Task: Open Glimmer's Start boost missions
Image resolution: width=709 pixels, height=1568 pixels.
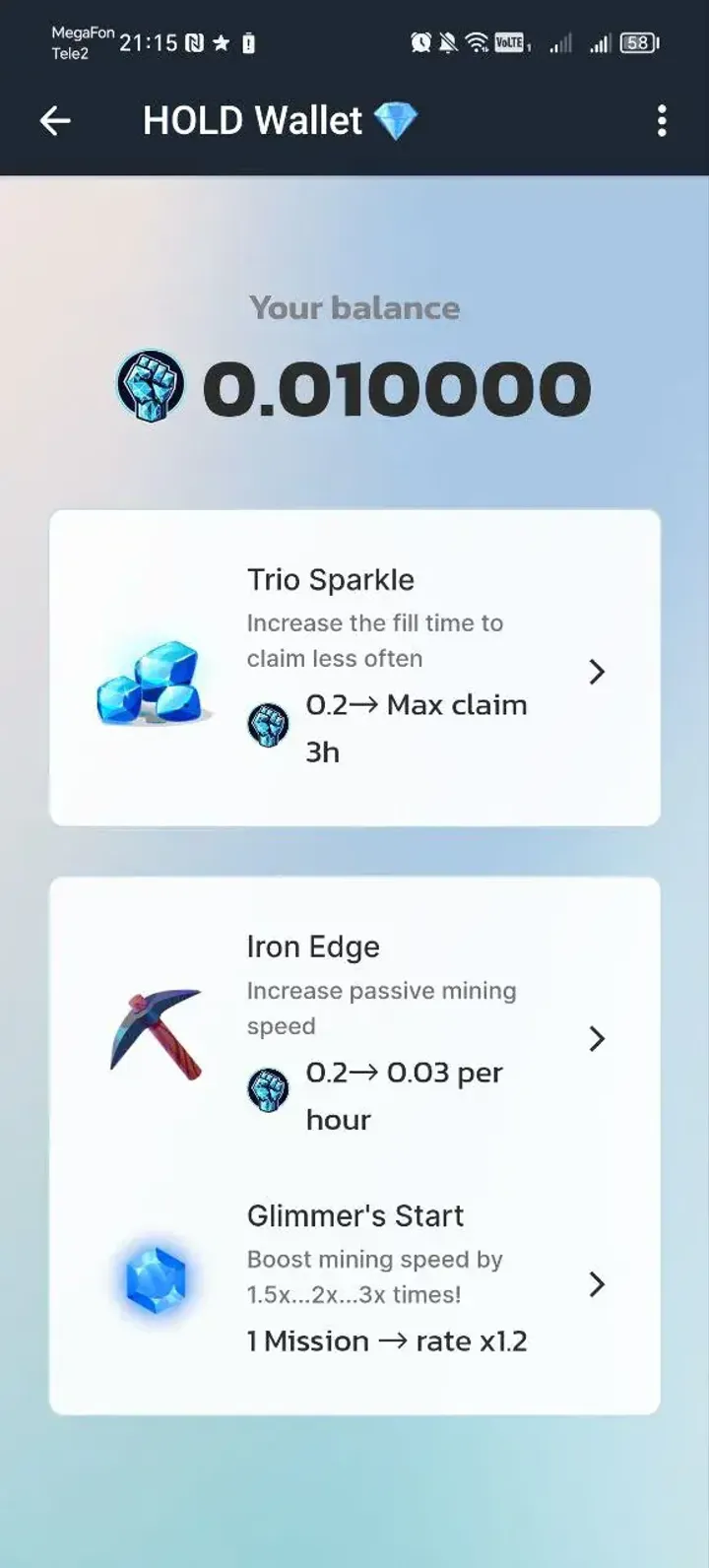Action: tap(354, 1282)
